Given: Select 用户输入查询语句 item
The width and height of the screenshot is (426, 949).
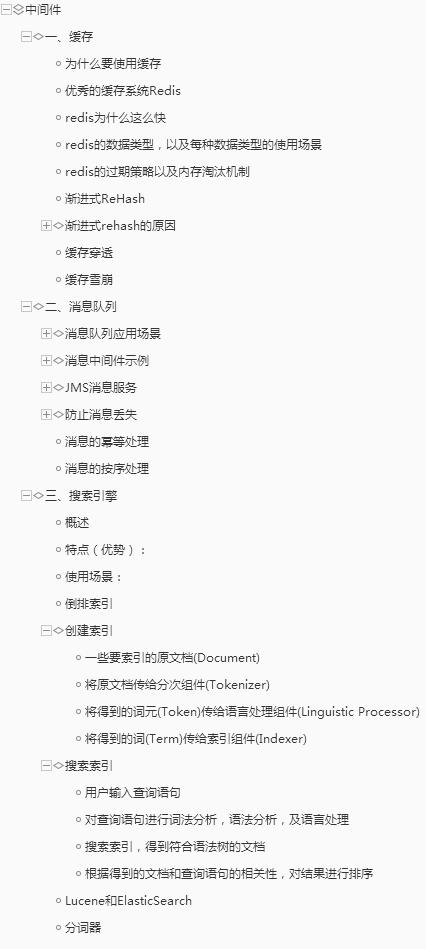Looking at the screenshot, I should click(133, 793).
